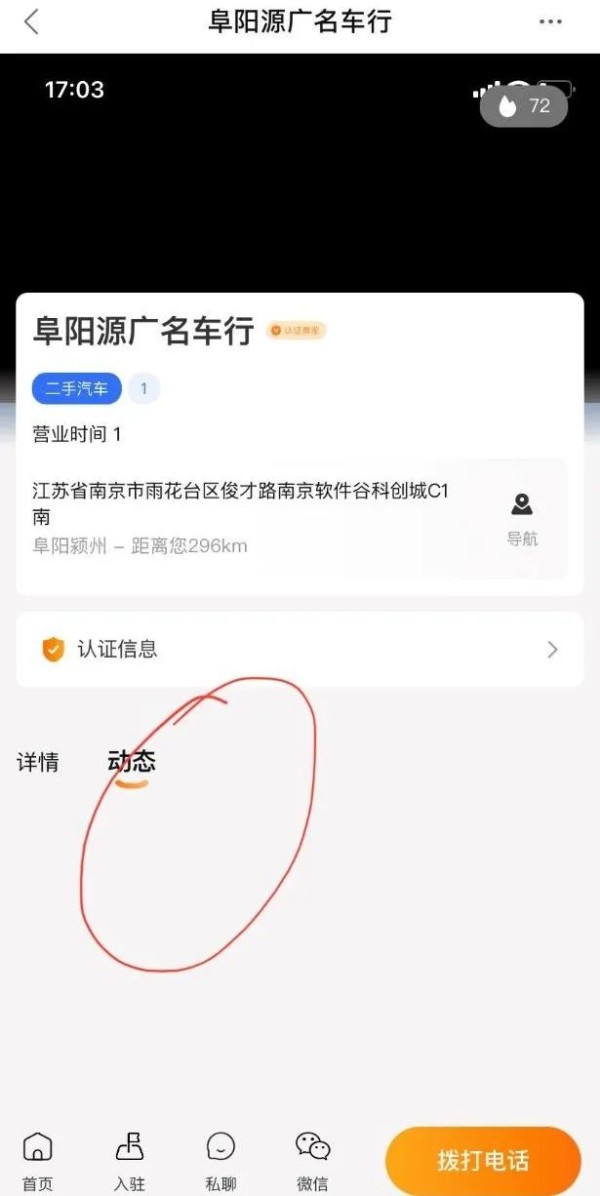Select the 二手汽车 chip

tap(77, 389)
